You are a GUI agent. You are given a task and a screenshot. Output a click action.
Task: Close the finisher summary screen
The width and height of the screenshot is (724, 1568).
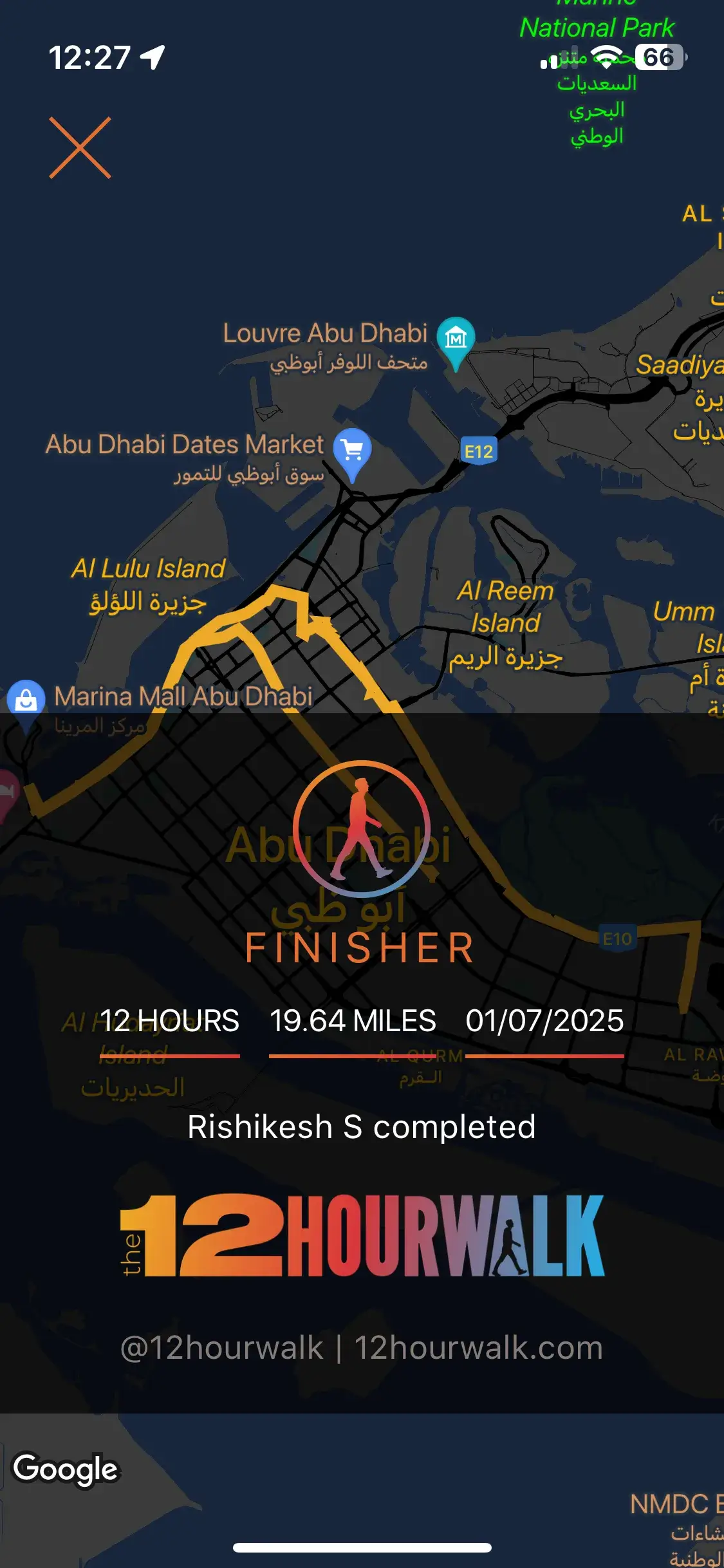80,147
